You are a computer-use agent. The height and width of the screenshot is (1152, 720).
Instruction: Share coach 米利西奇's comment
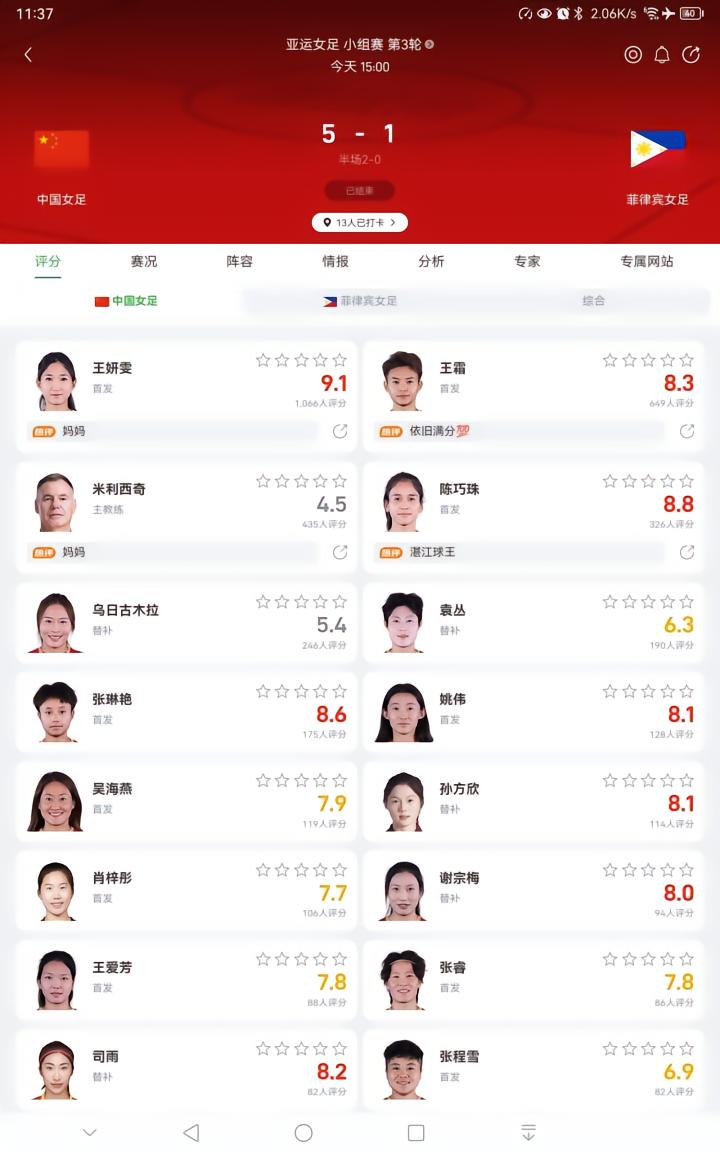pos(339,552)
